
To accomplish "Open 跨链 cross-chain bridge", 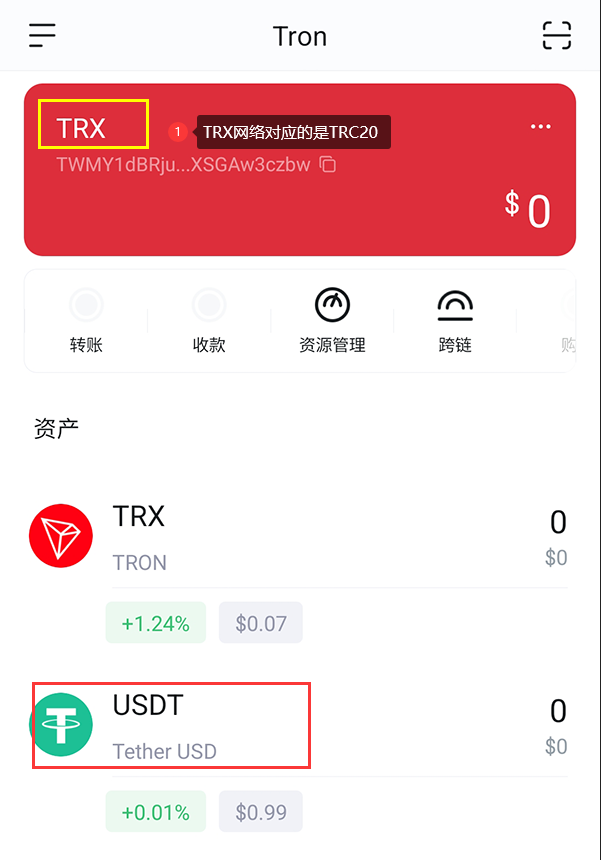I will click(x=455, y=320).
